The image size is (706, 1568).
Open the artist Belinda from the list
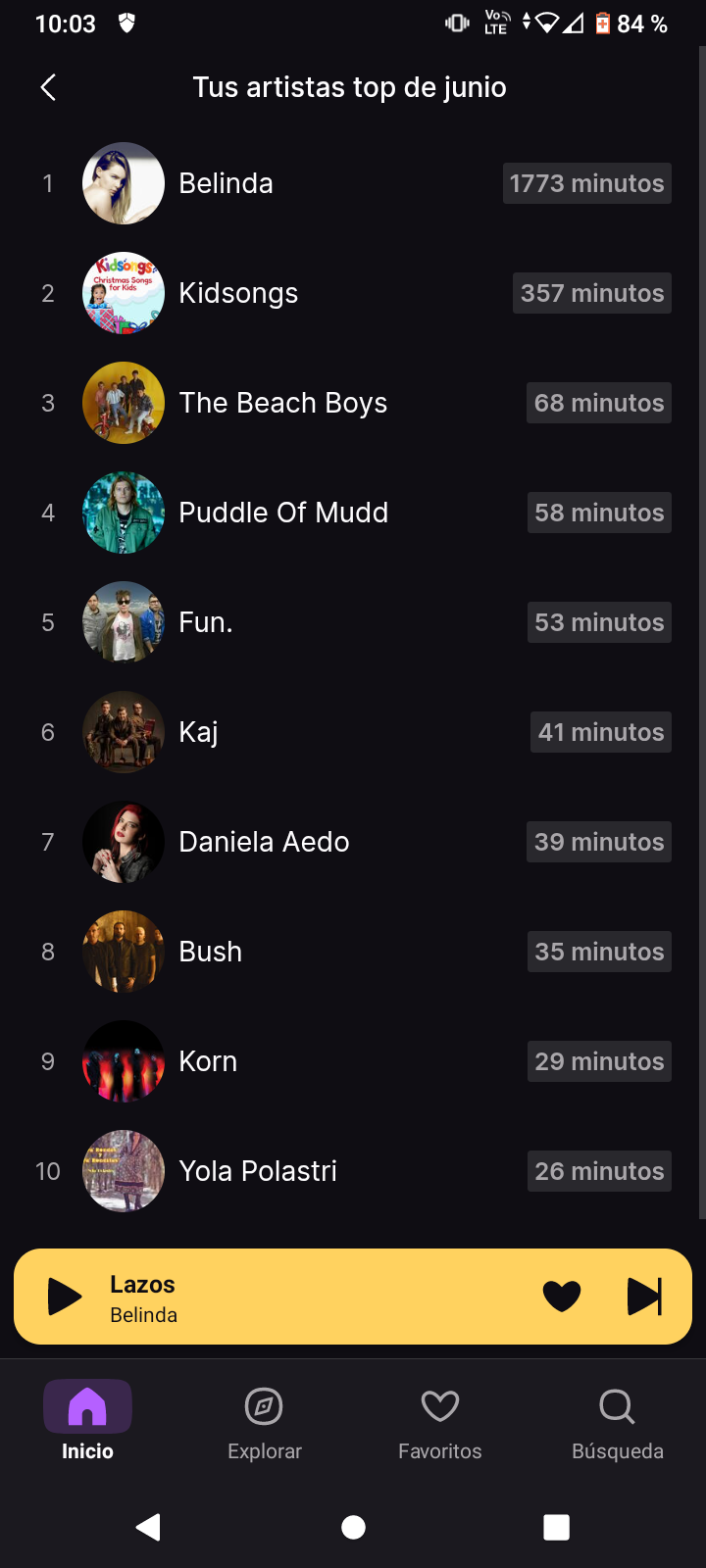(x=353, y=183)
